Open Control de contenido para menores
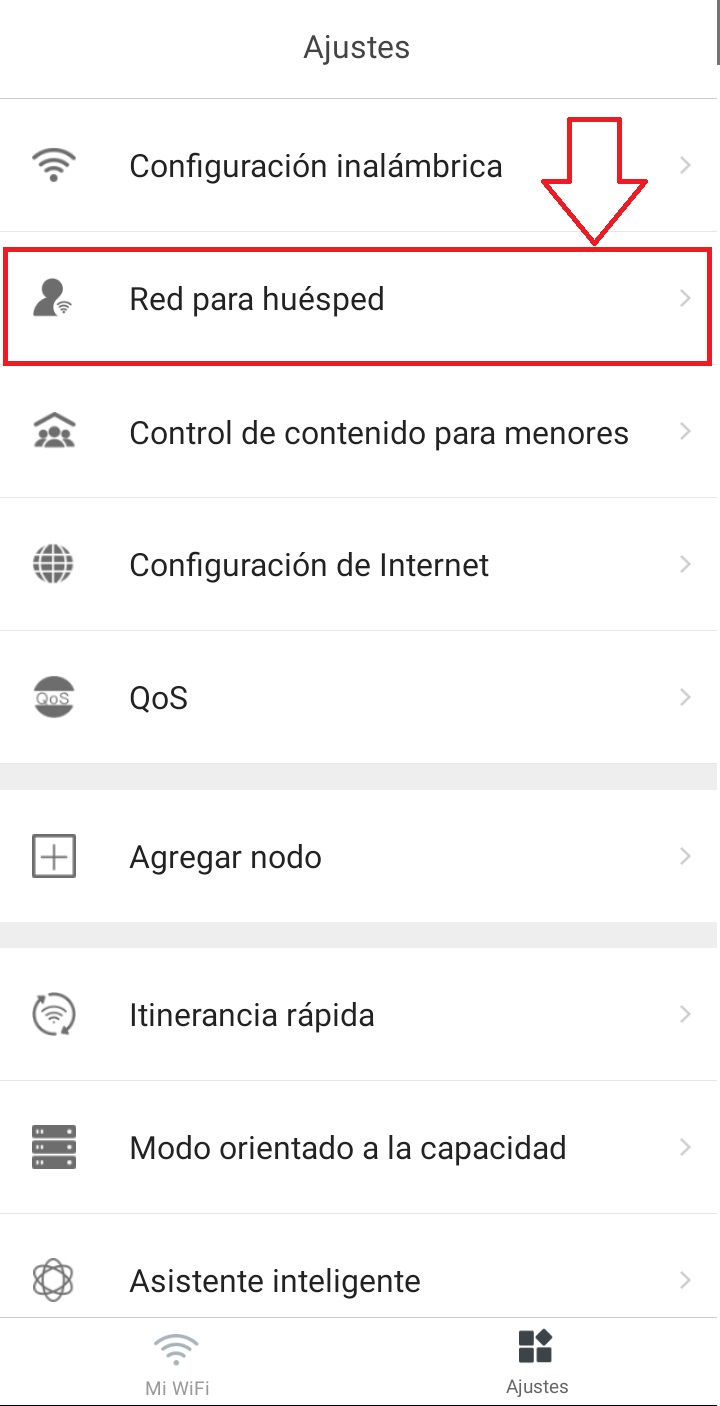The width and height of the screenshot is (720, 1406). tap(379, 433)
